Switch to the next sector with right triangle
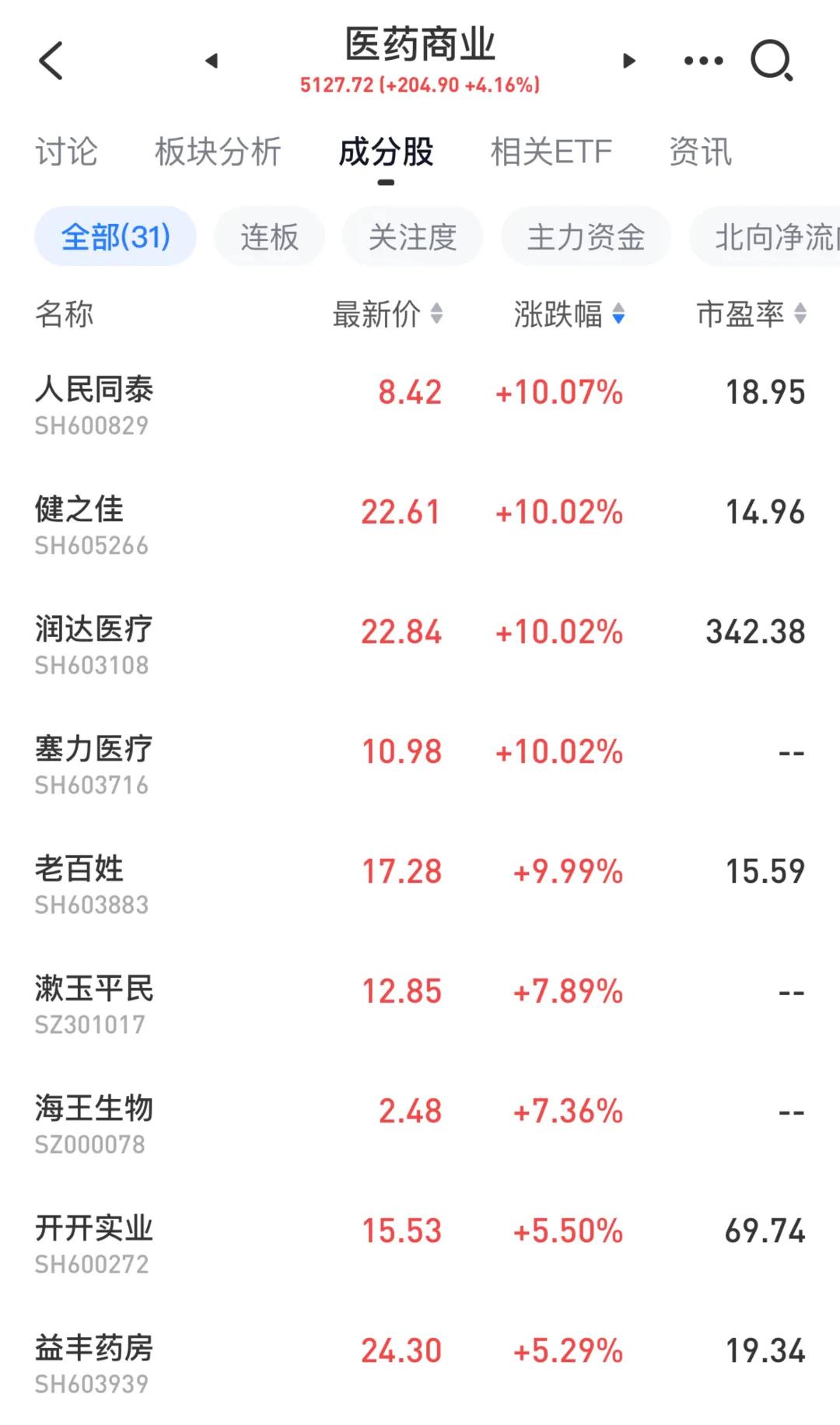The image size is (840, 1425). pyautogui.click(x=629, y=61)
